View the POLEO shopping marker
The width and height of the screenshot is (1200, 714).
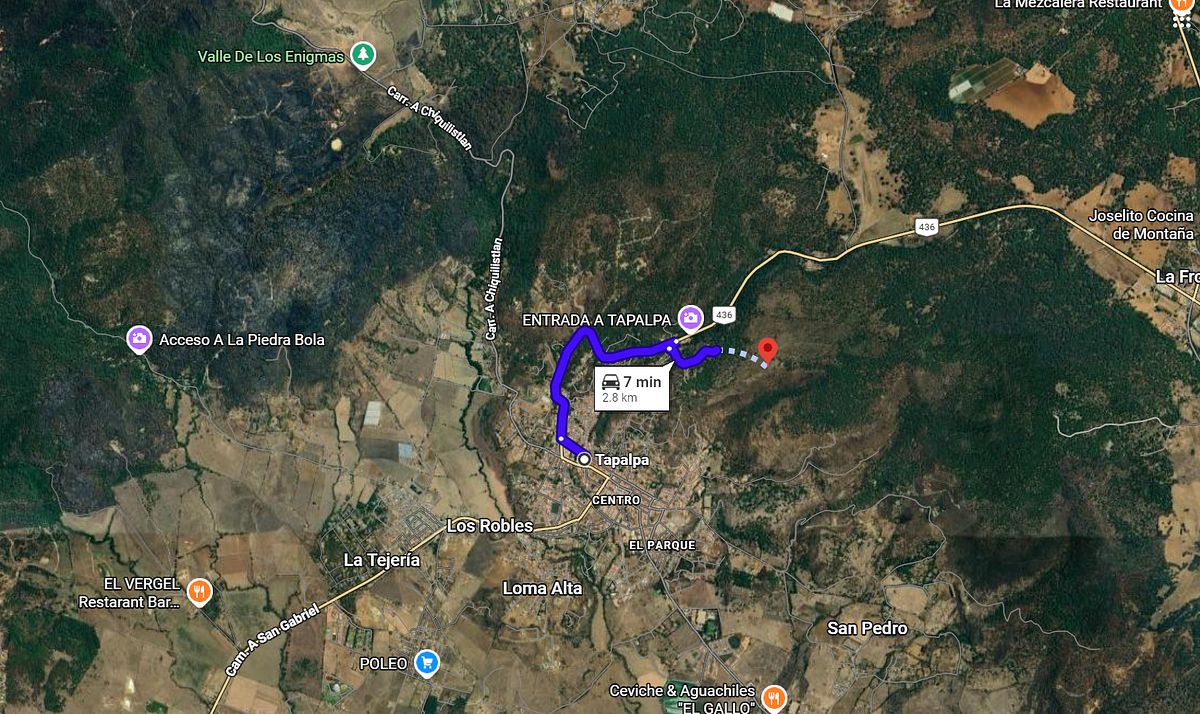pyautogui.click(x=427, y=663)
